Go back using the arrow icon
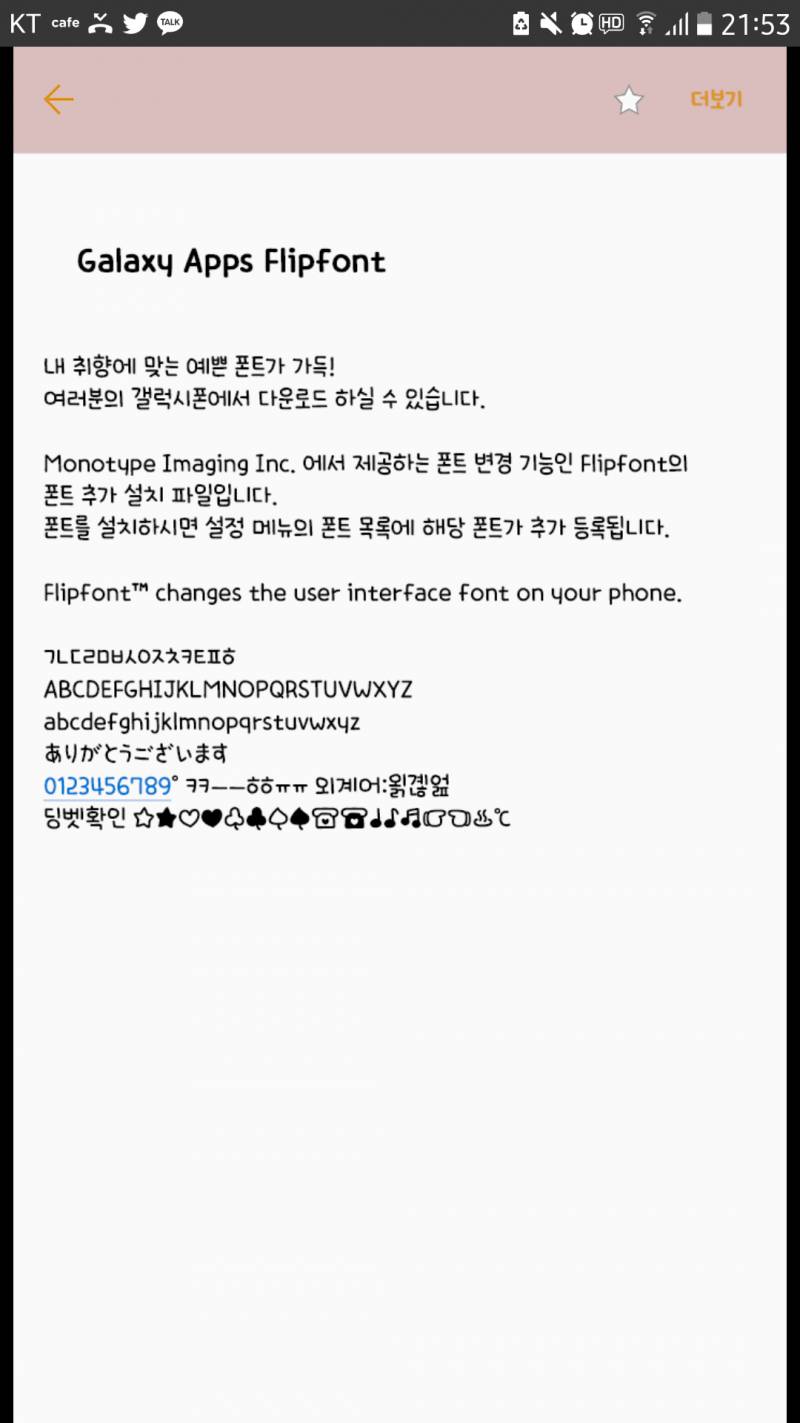The width and height of the screenshot is (800, 1423). click(58, 99)
